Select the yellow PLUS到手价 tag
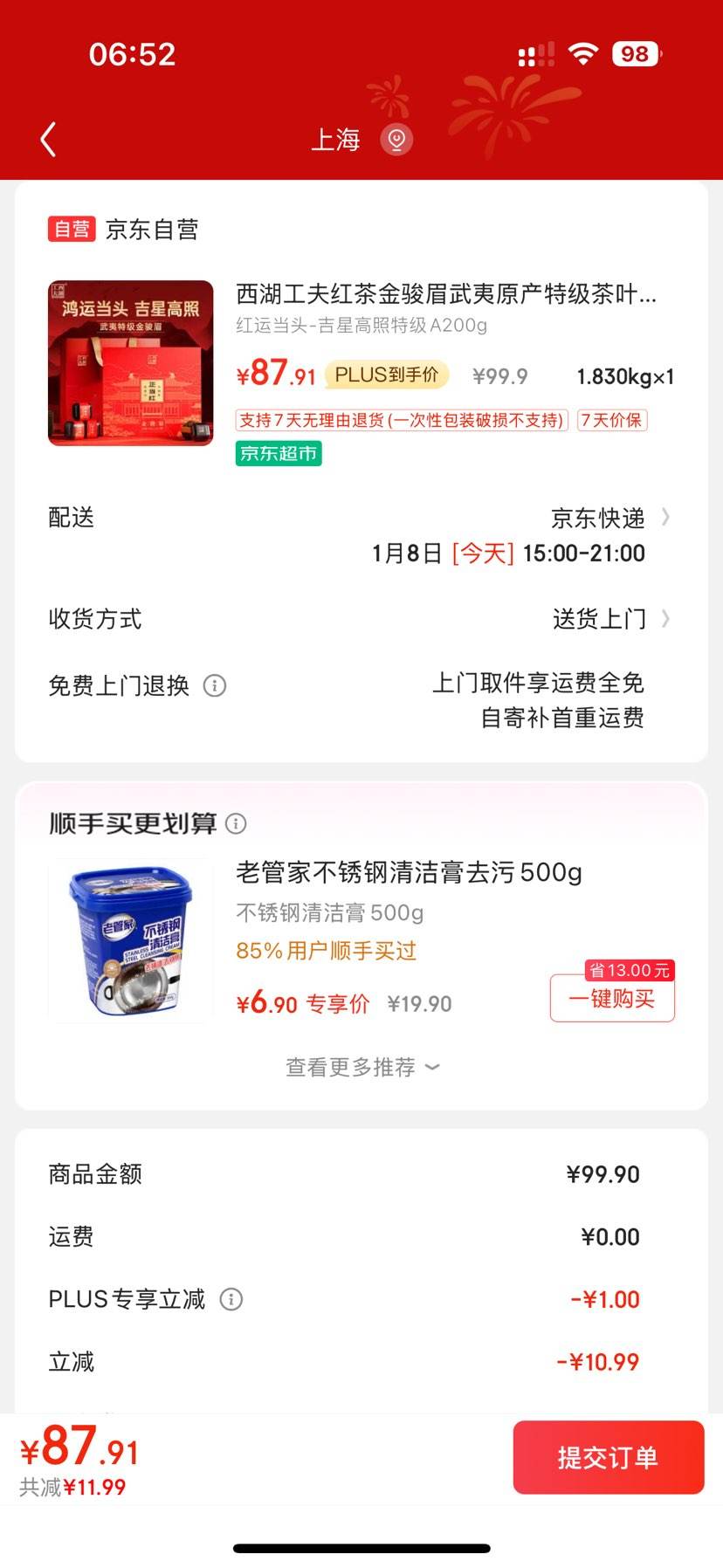The height and width of the screenshot is (1568, 723). tap(386, 376)
